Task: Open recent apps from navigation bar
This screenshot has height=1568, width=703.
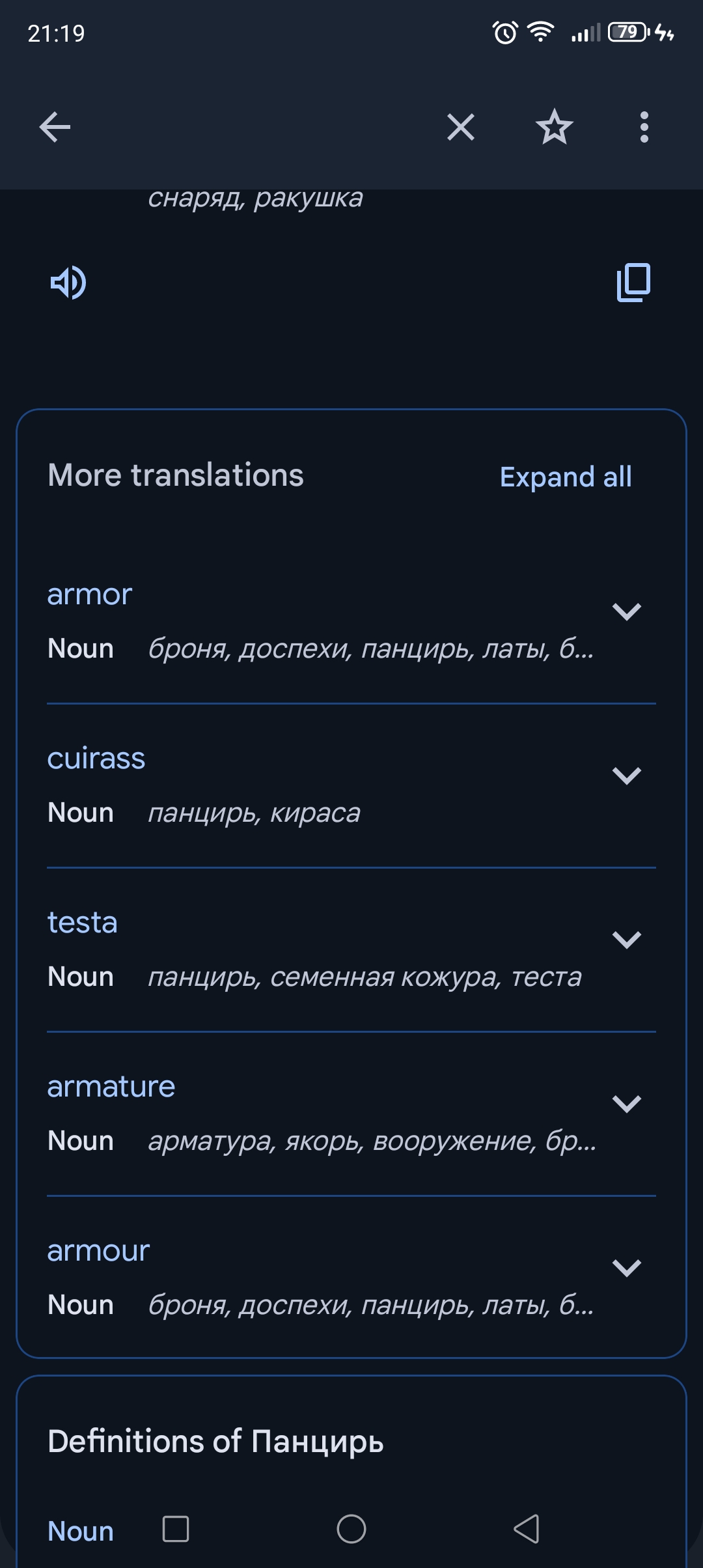Action: [x=176, y=1529]
